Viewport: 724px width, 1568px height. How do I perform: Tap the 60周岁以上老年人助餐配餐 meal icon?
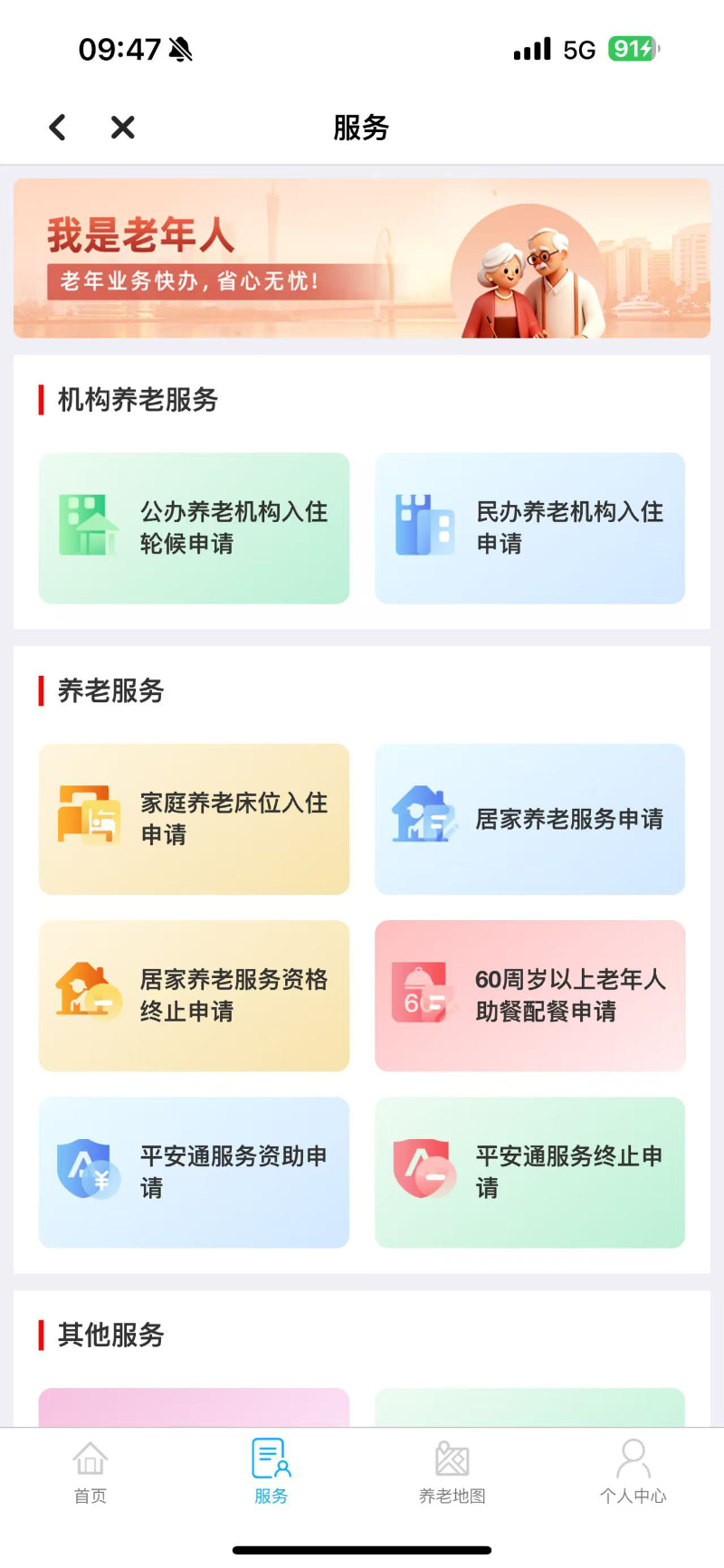(422, 995)
